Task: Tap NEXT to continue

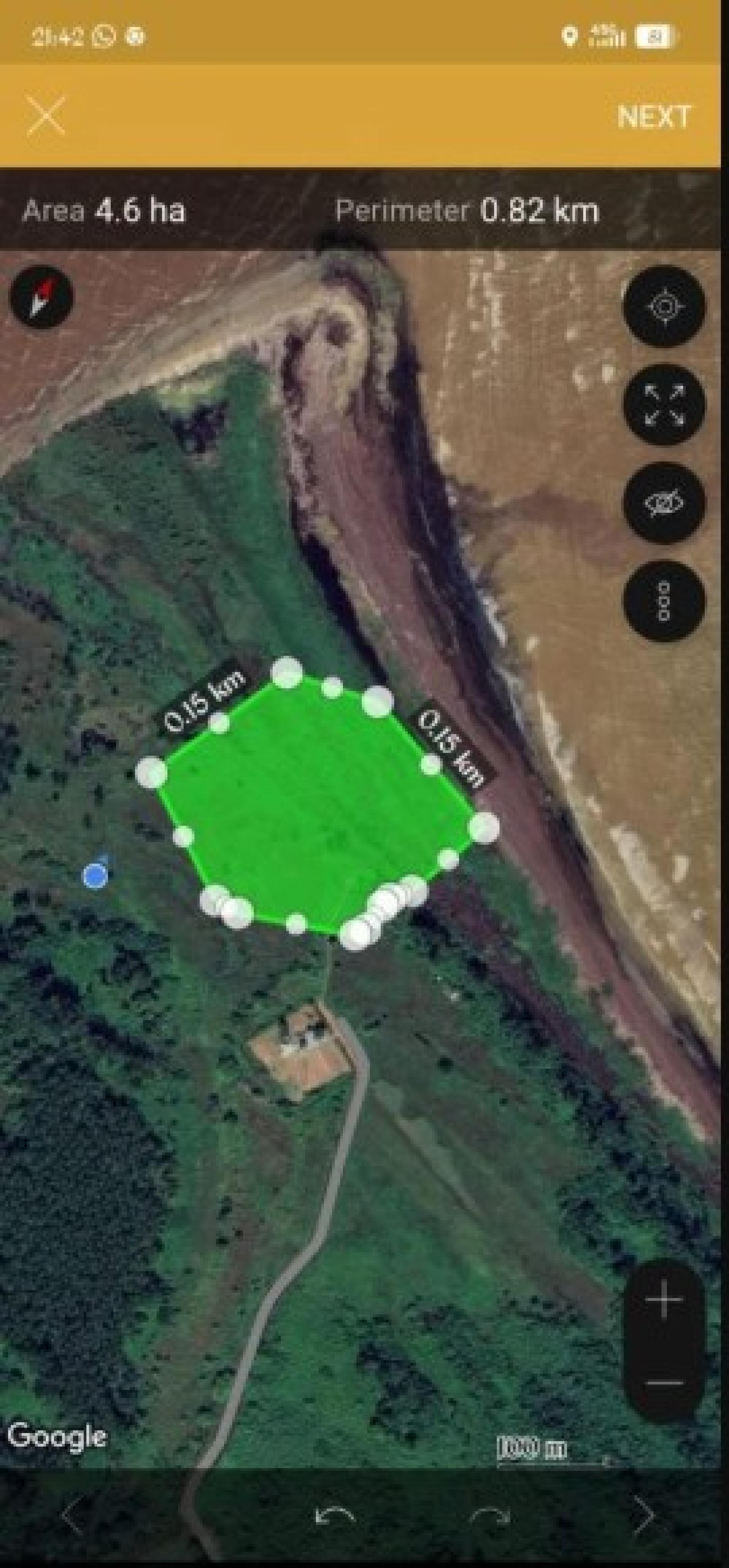Action: coord(653,117)
